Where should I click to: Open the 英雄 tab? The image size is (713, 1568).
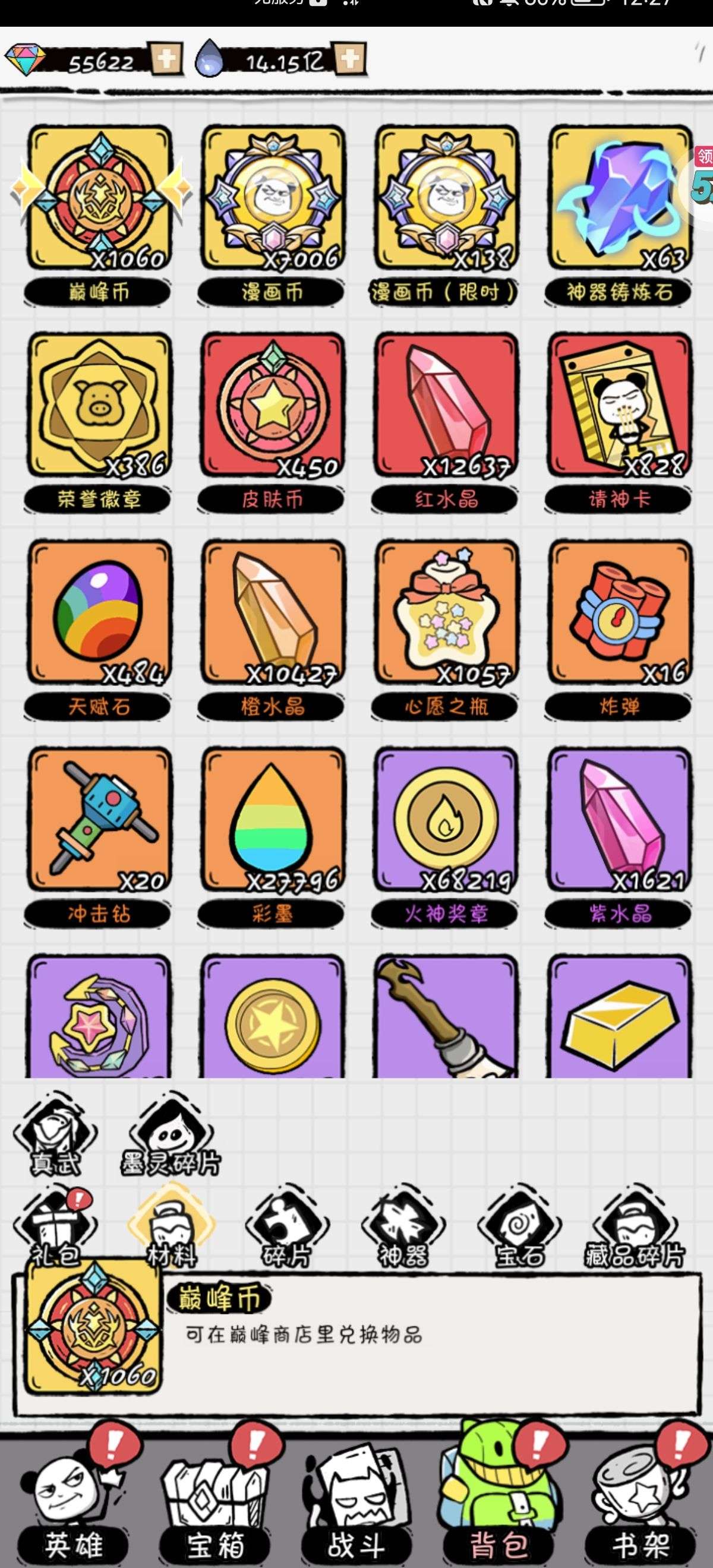click(x=73, y=1503)
